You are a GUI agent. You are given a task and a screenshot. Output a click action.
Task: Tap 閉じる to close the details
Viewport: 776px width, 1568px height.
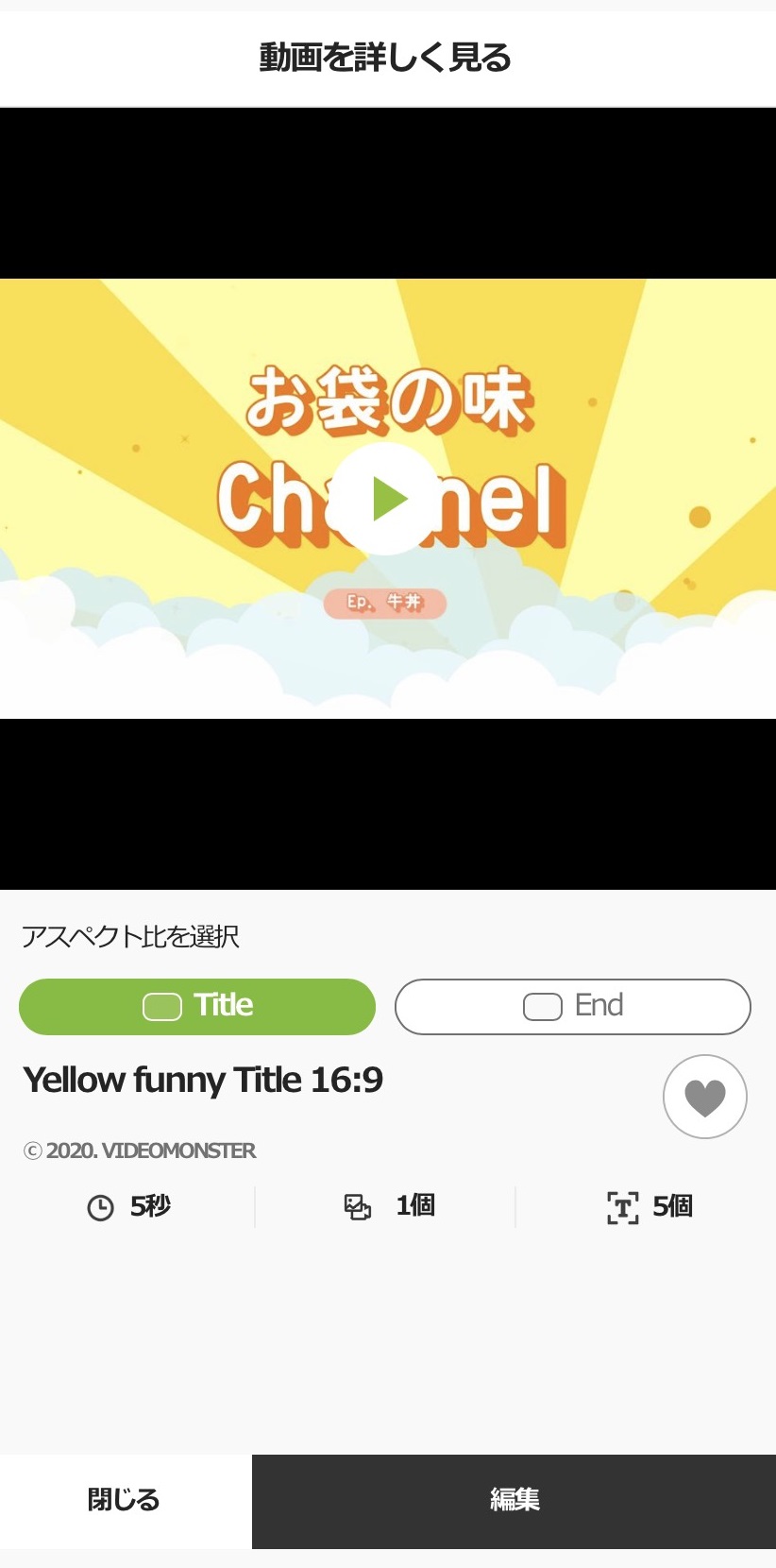tap(125, 1500)
